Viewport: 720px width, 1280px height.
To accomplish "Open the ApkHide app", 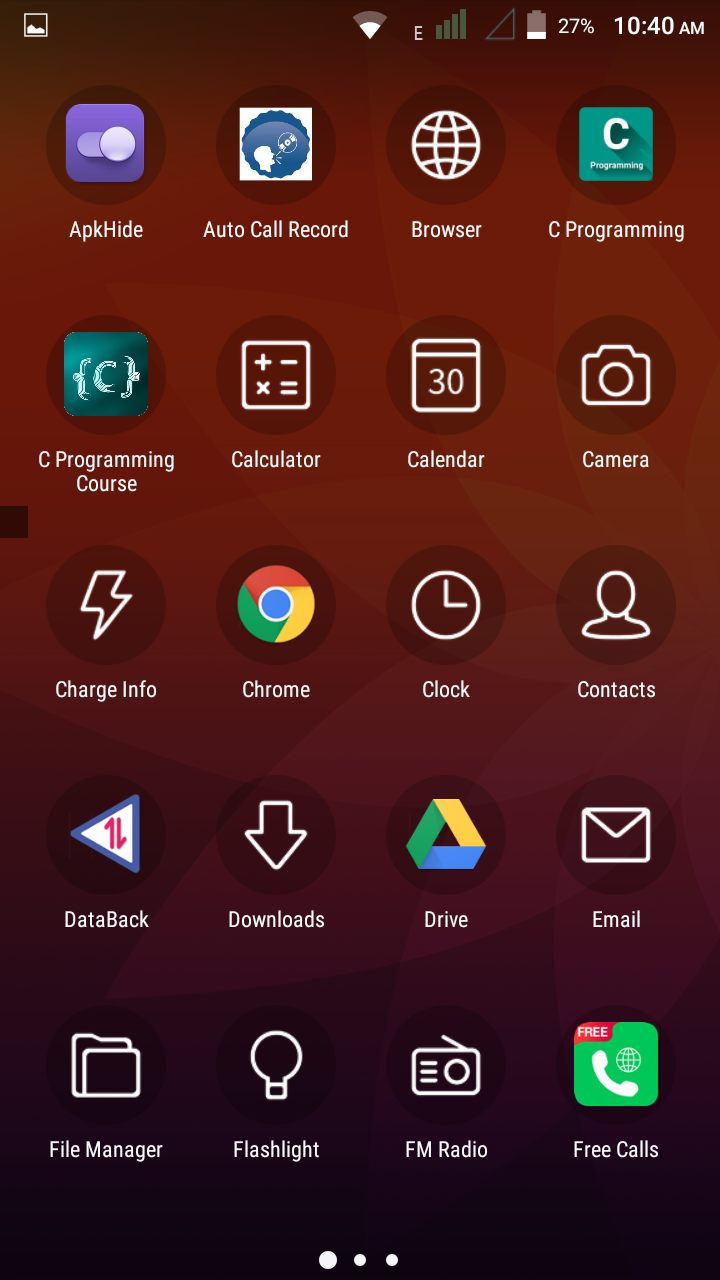I will (106, 144).
